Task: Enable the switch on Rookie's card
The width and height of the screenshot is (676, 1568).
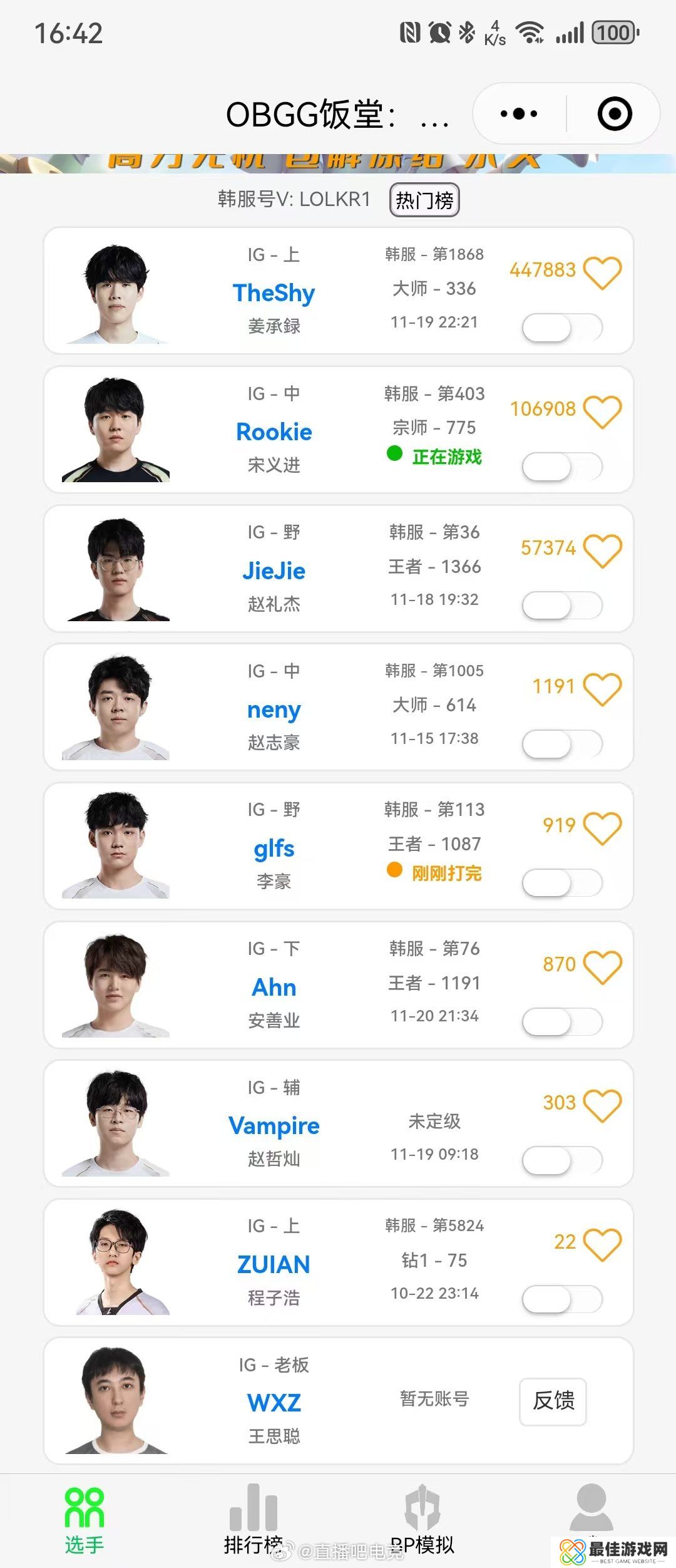Action: click(x=562, y=467)
